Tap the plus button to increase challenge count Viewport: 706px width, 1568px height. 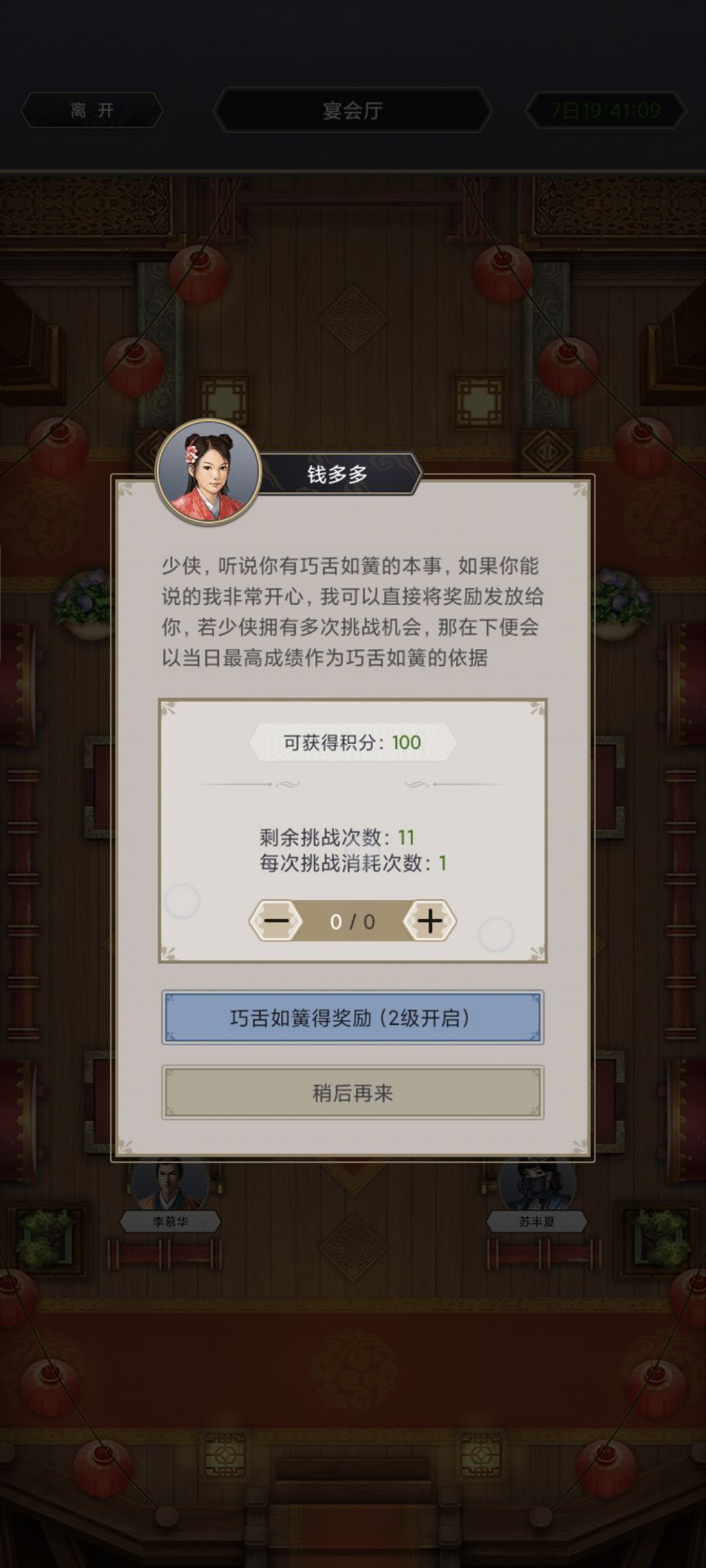tap(430, 920)
